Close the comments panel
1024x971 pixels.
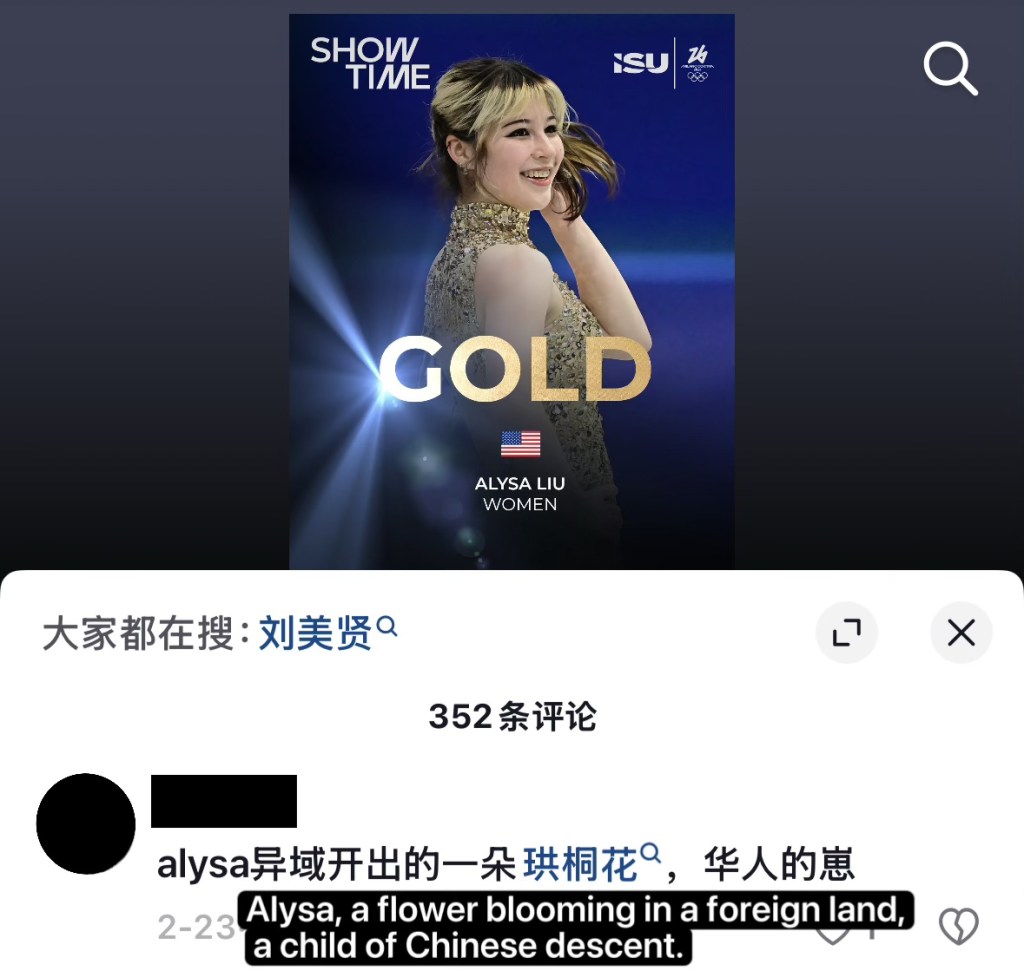(x=960, y=632)
